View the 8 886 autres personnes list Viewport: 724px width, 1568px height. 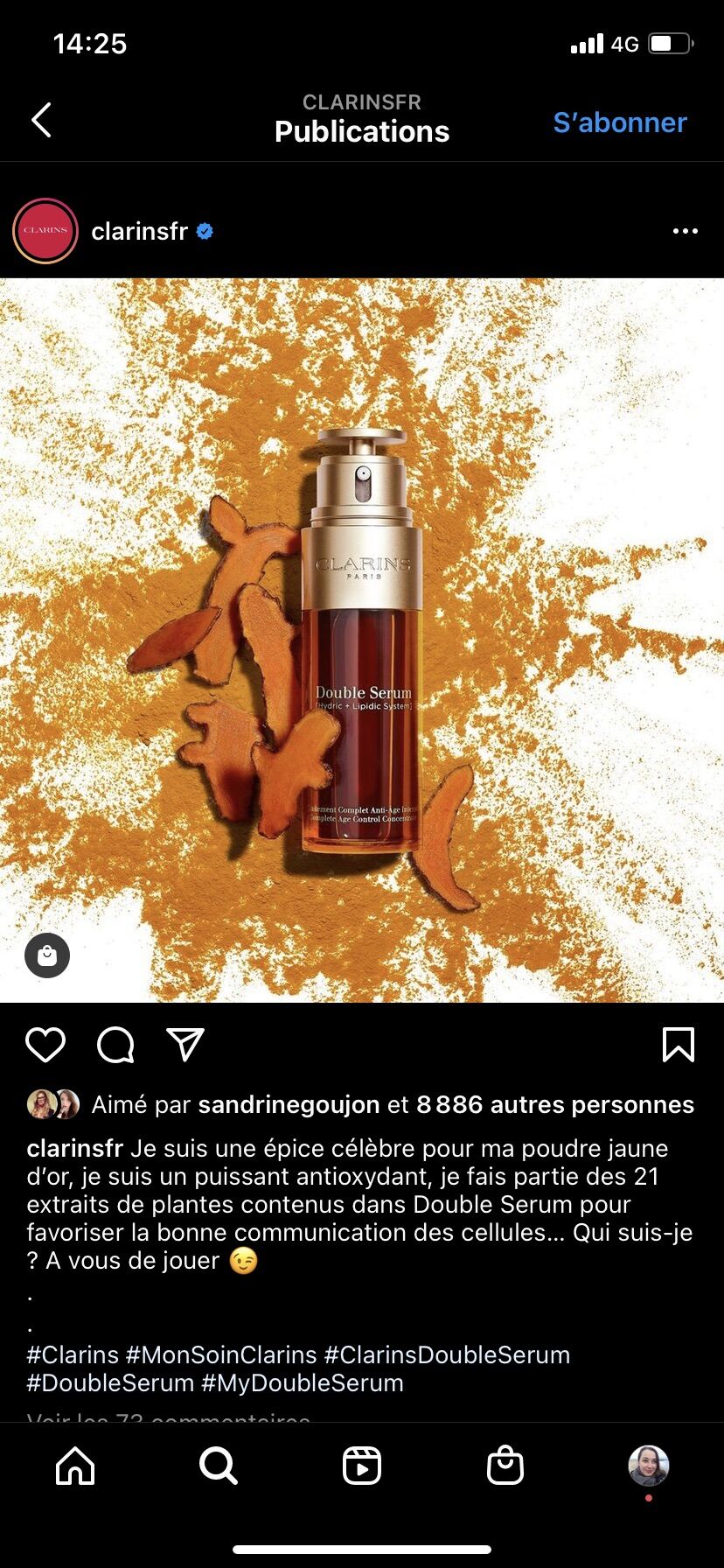[555, 1105]
